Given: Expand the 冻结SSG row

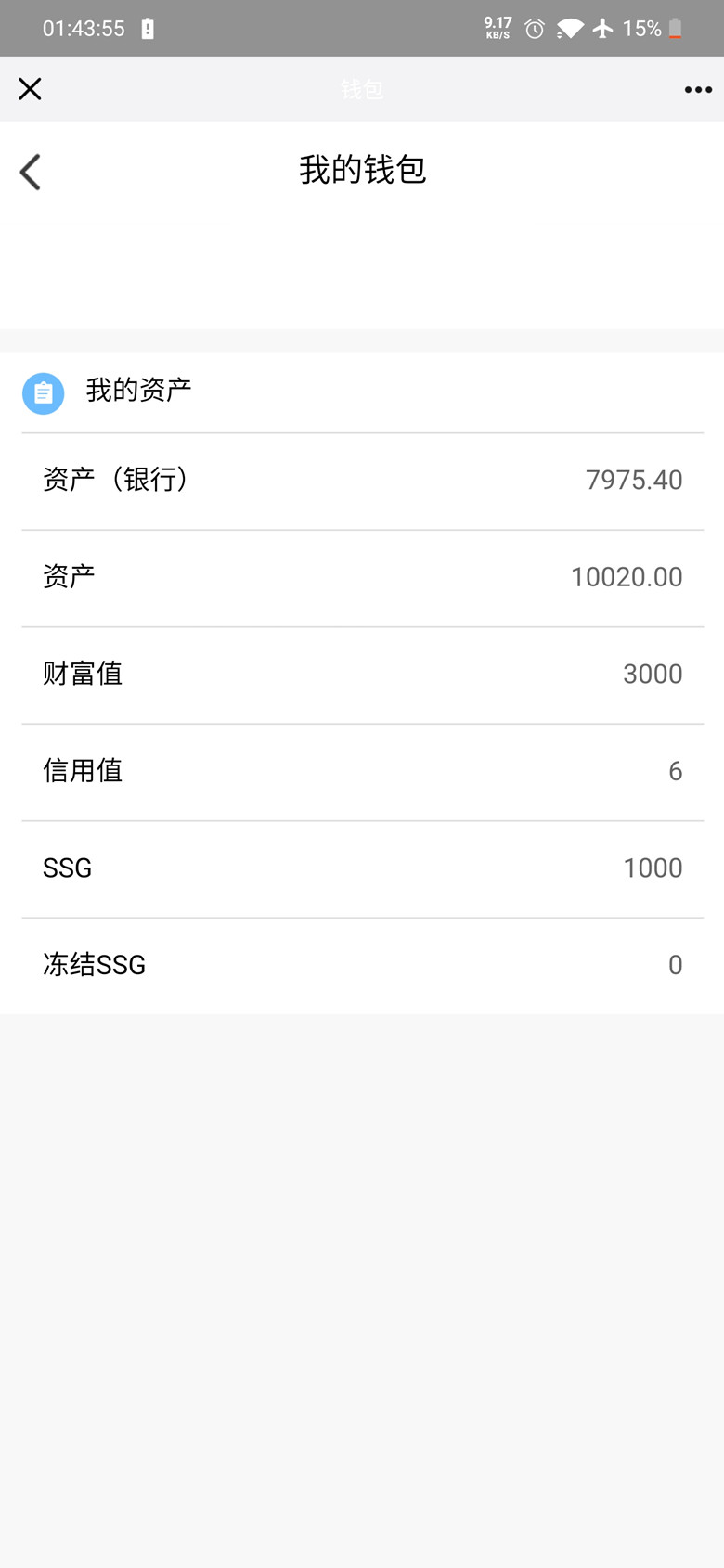Looking at the screenshot, I should point(362,965).
